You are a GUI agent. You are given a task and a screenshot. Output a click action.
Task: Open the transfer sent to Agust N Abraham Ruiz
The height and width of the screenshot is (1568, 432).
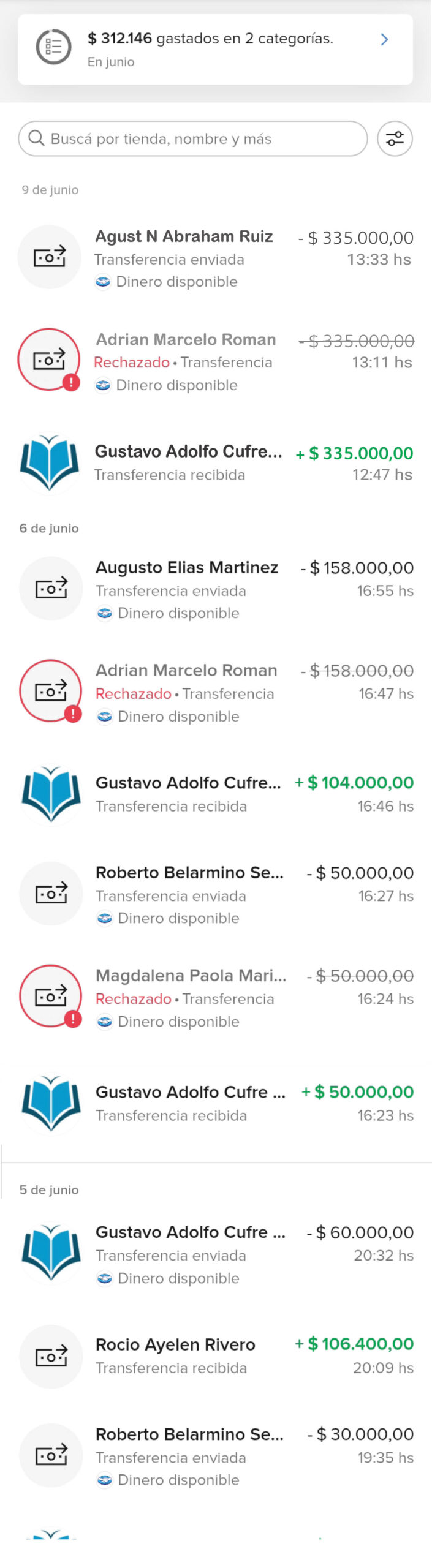tap(215, 258)
